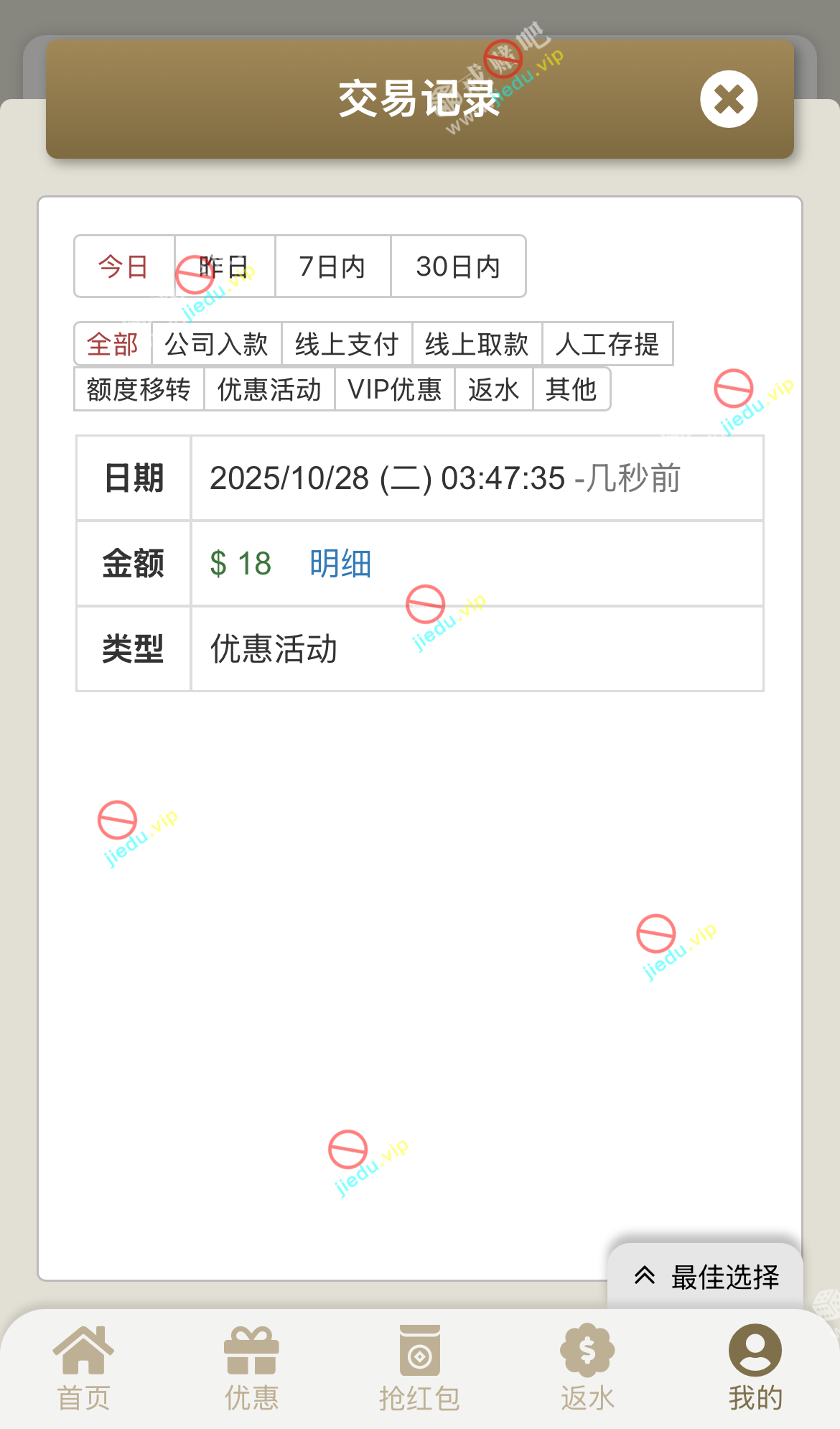Show records from 30日内
This screenshot has height=1429, width=840.
pyautogui.click(x=458, y=266)
